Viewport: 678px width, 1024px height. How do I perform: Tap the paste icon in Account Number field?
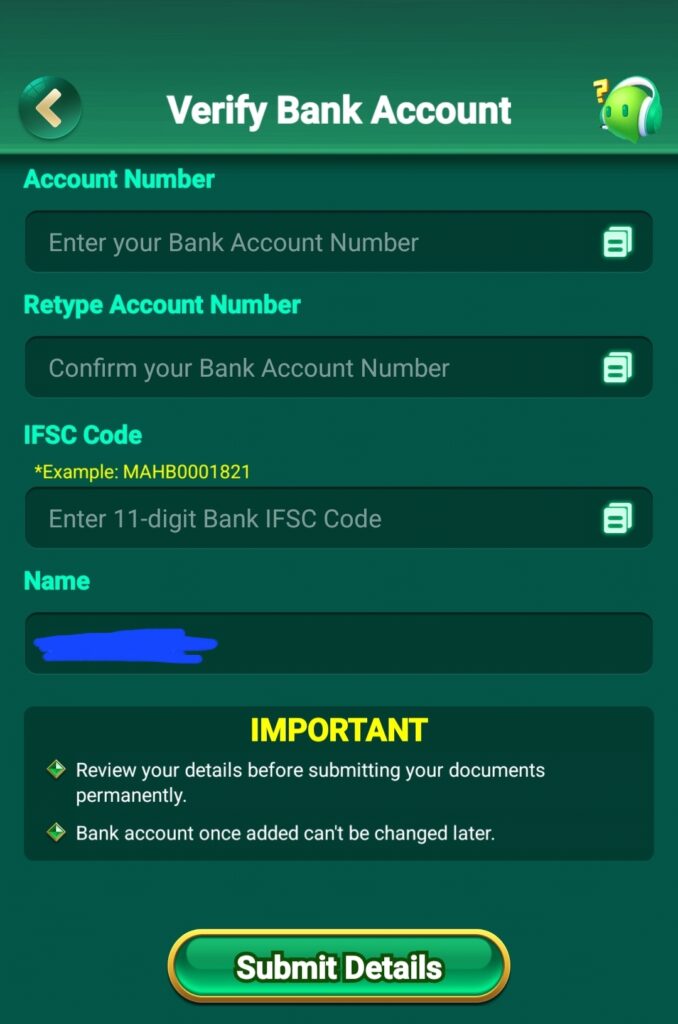click(617, 242)
